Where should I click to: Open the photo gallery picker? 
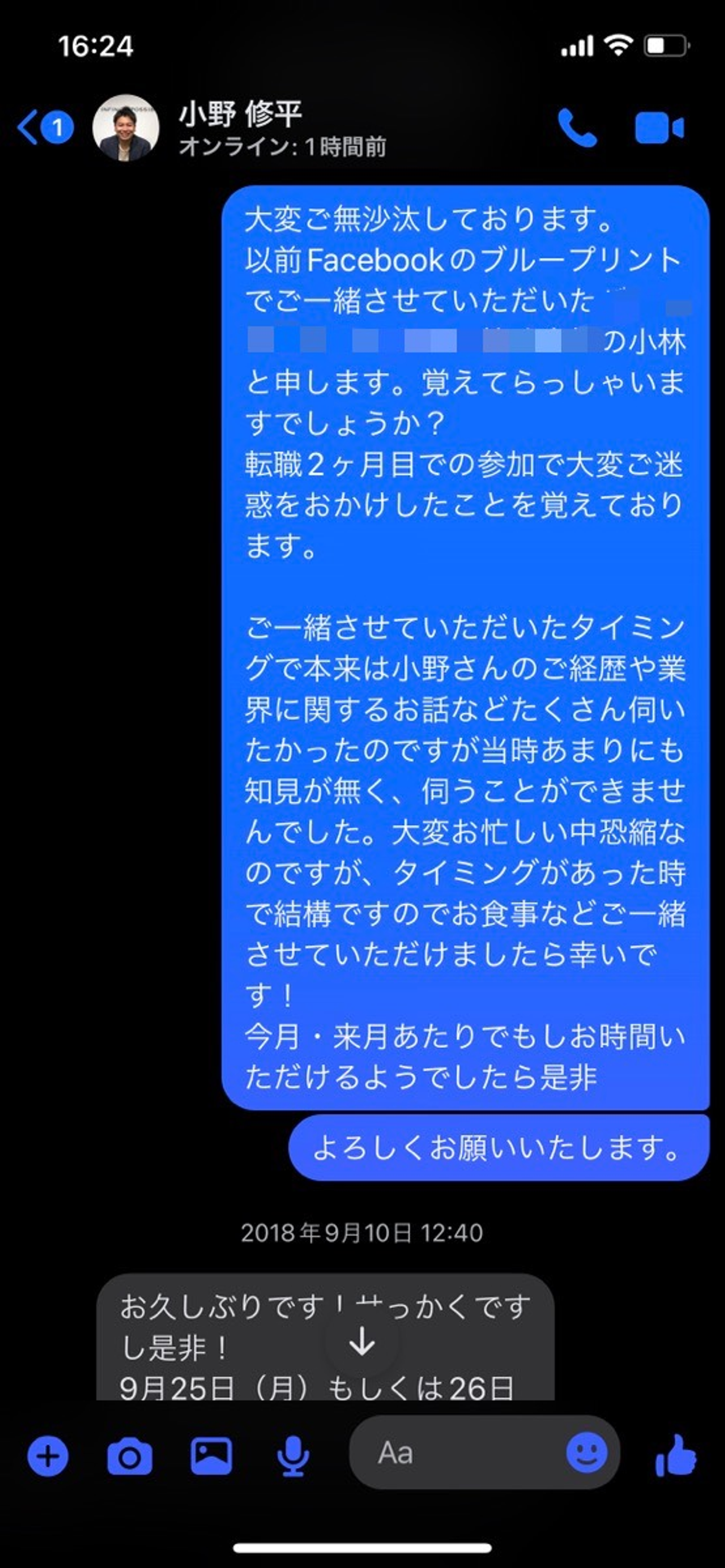coord(211,1455)
